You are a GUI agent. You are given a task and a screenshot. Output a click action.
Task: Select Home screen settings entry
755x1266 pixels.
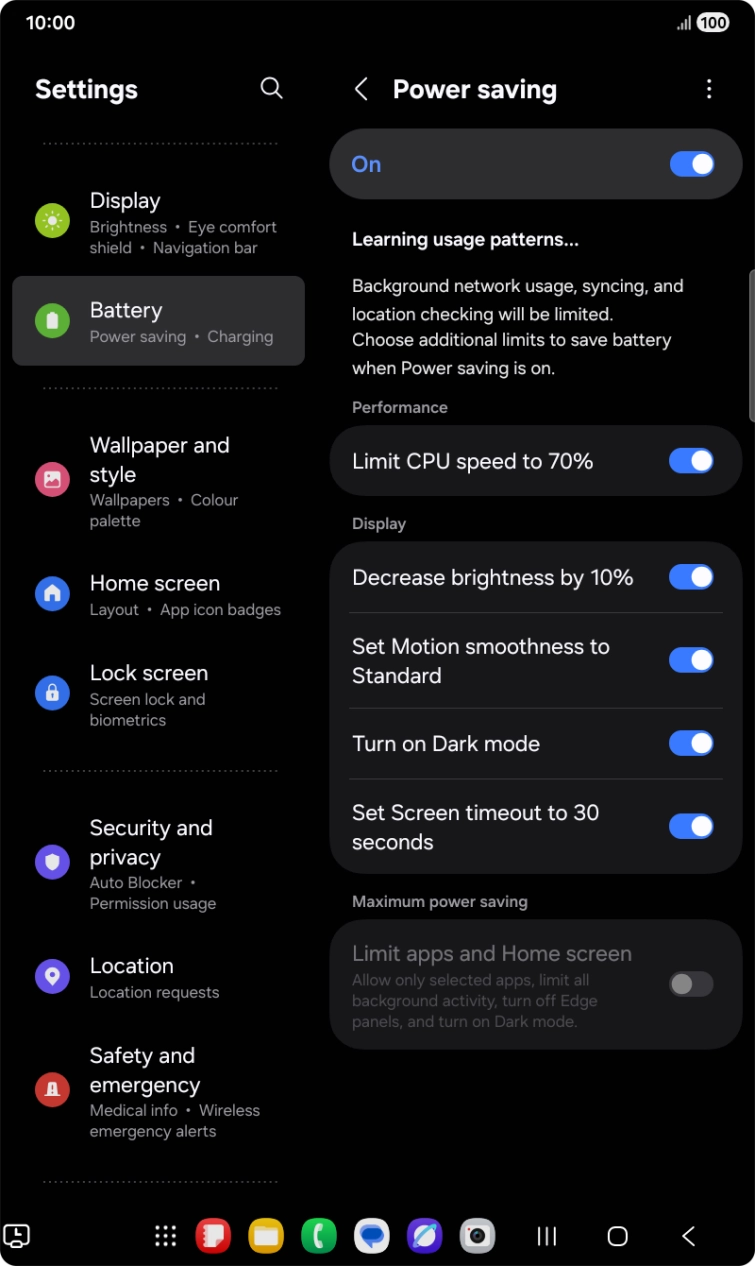coord(155,595)
